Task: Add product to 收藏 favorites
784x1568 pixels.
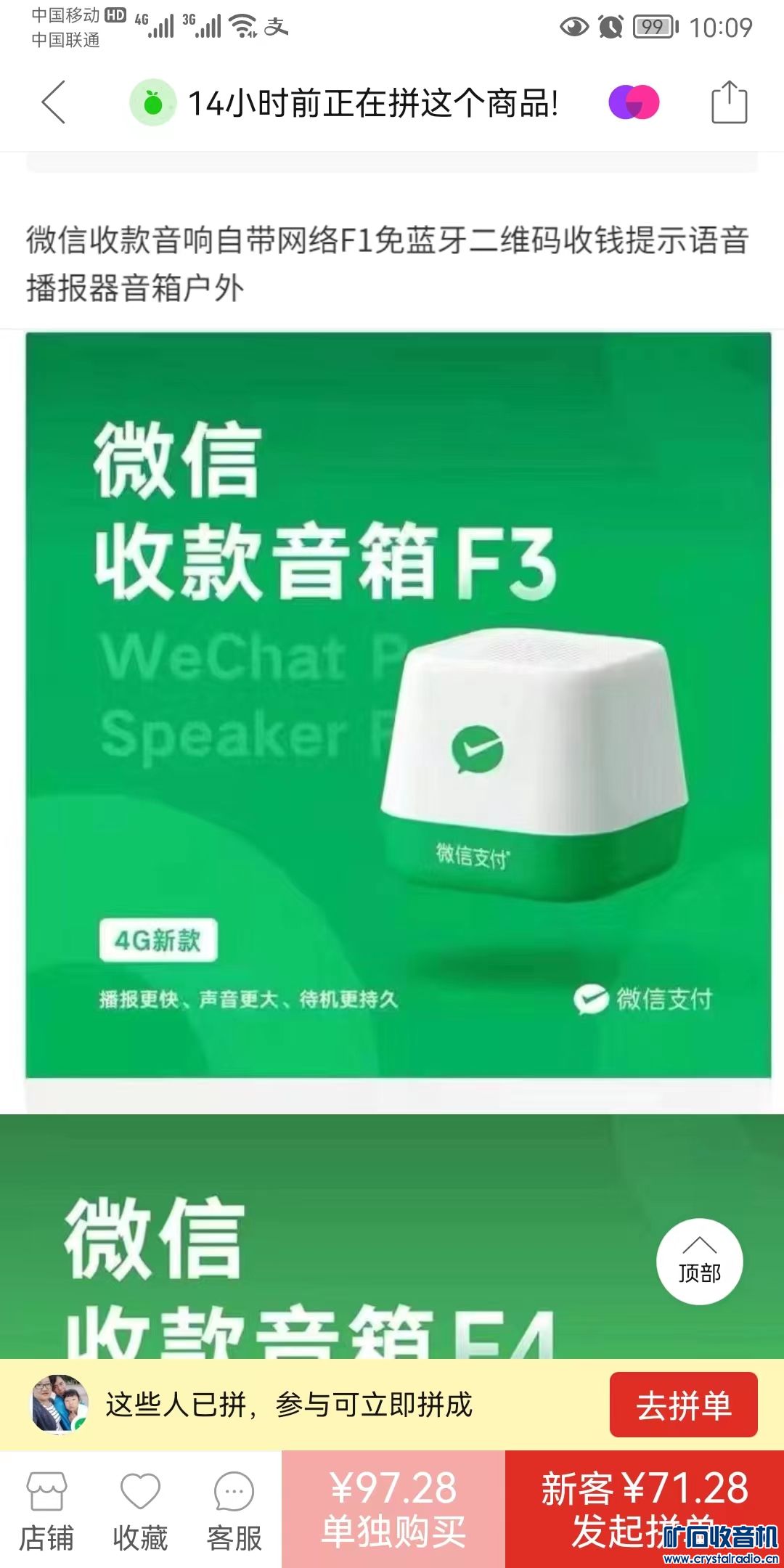Action: point(140,1510)
